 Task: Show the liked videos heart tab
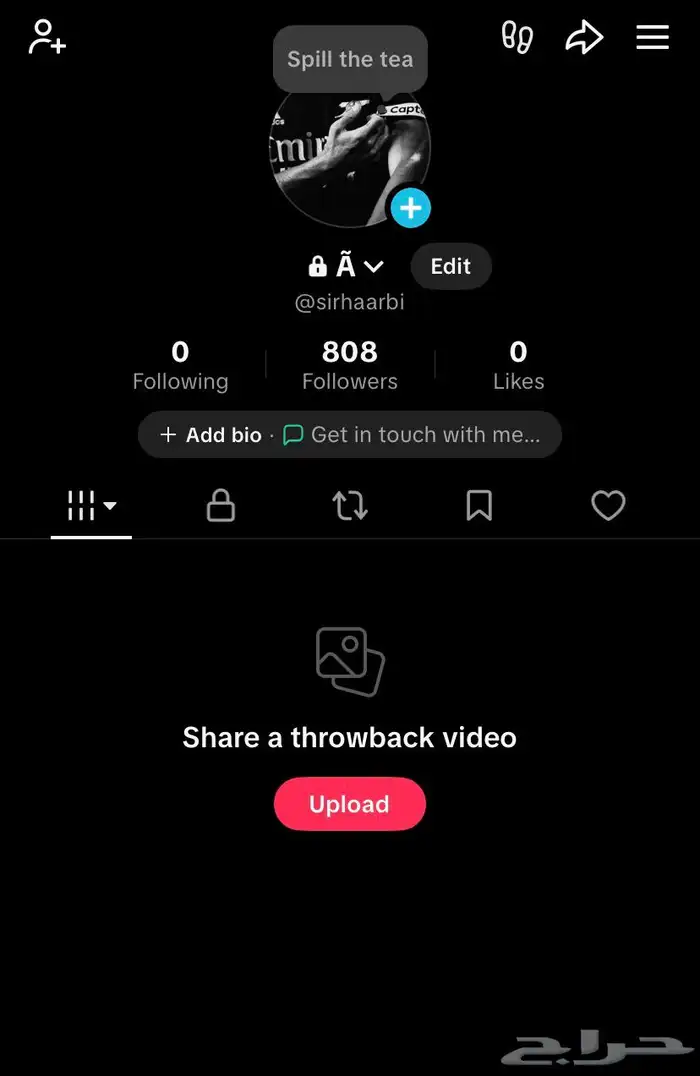[608, 506]
